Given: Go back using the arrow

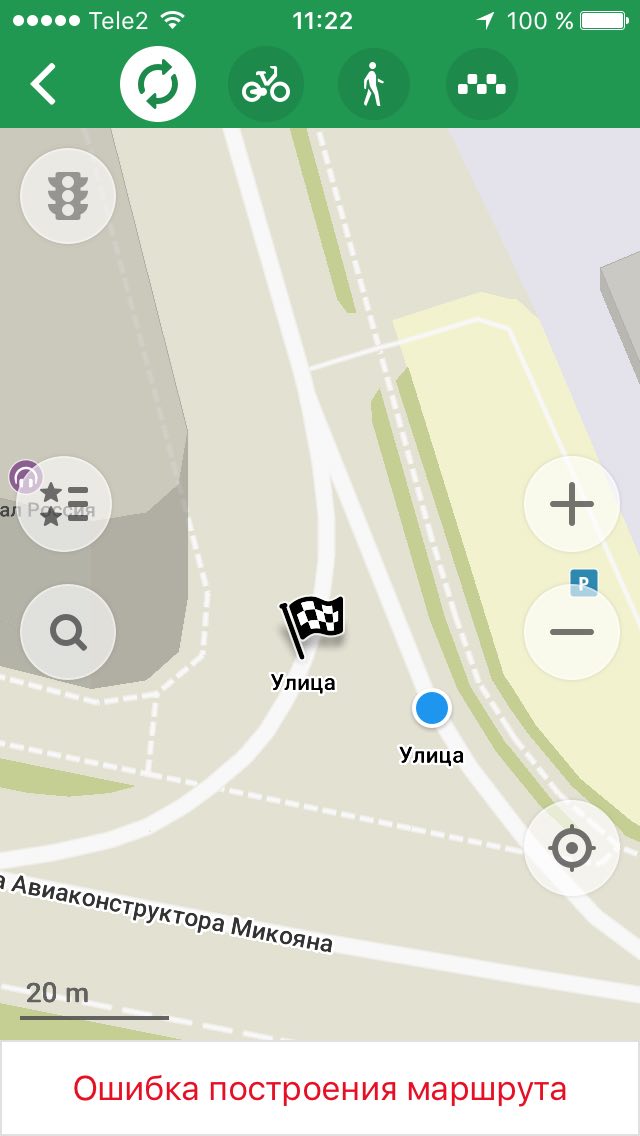Looking at the screenshot, I should click(43, 84).
